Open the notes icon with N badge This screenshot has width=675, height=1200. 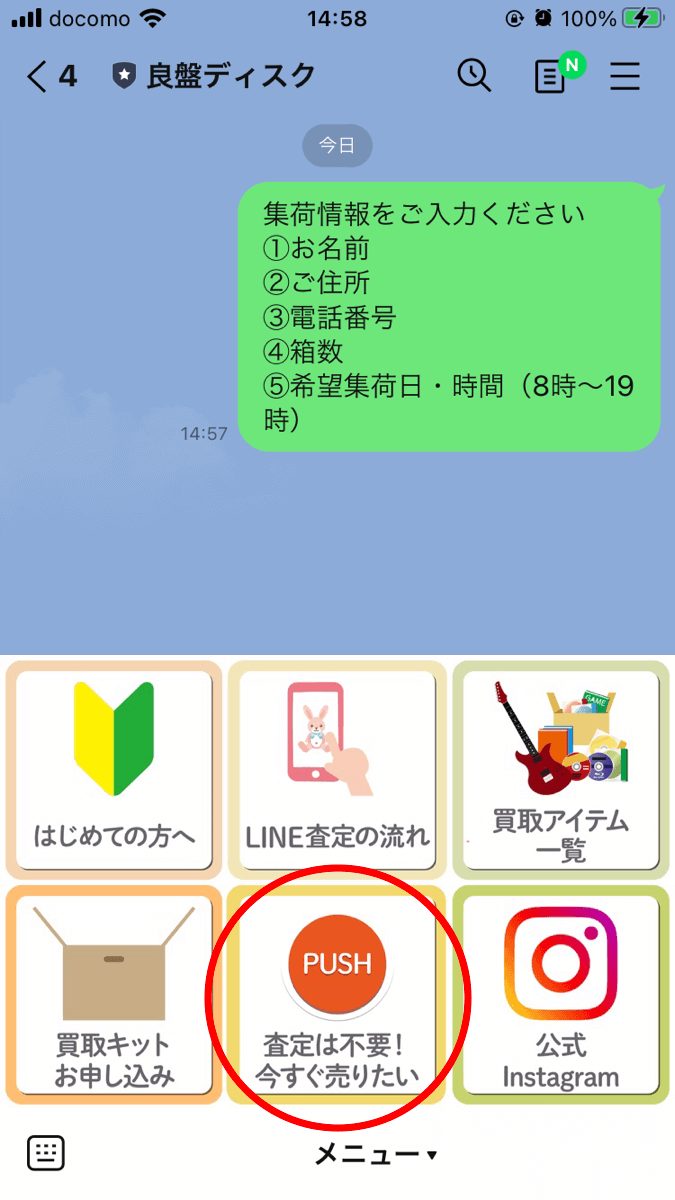click(551, 76)
